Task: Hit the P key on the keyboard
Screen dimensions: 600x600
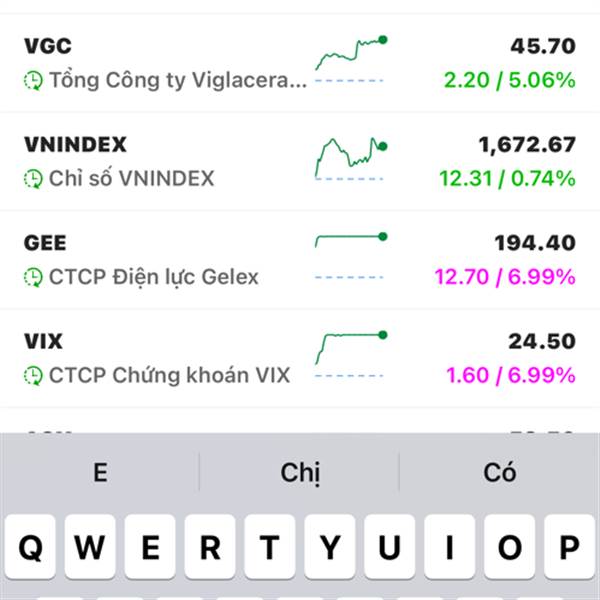Action: [x=569, y=547]
